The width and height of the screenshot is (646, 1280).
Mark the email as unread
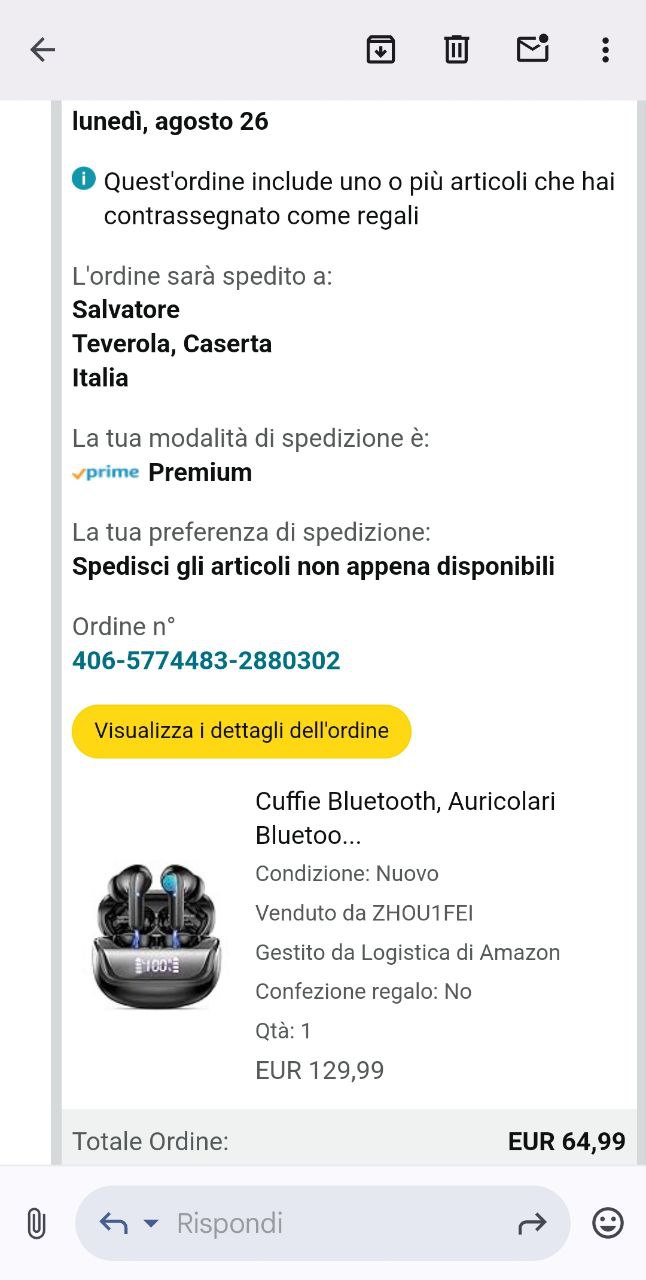[x=532, y=49]
